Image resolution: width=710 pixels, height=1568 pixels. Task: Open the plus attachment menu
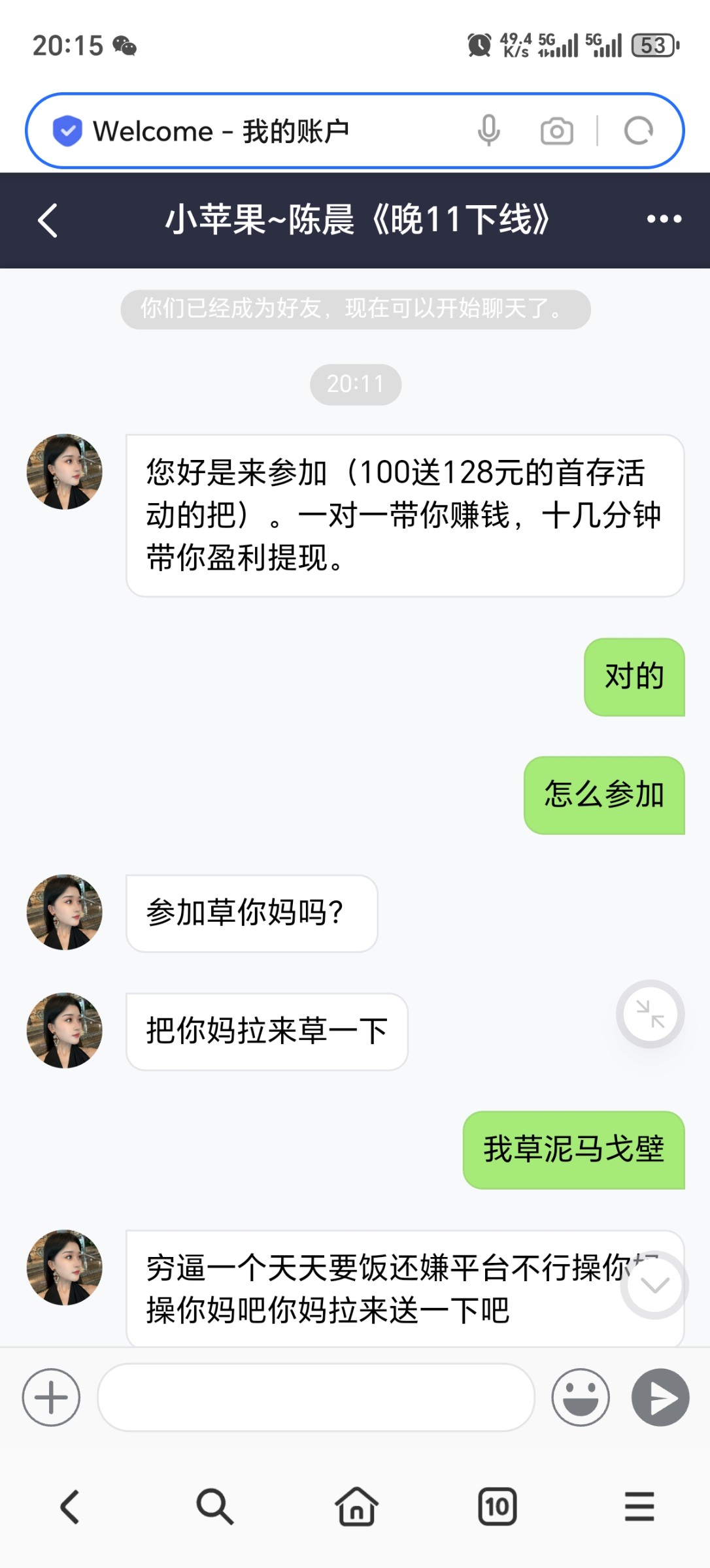pyautogui.click(x=51, y=1397)
